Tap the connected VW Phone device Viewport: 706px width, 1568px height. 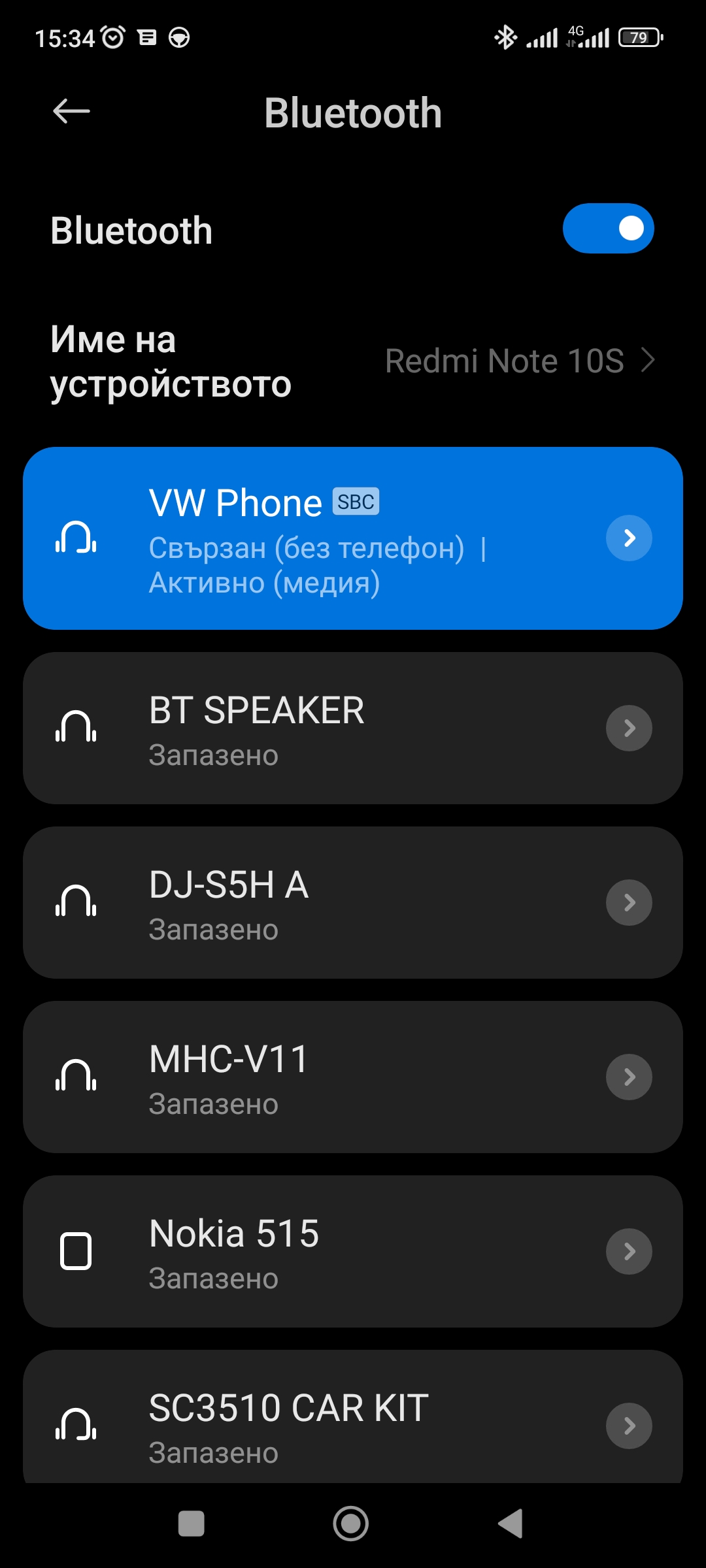point(307,539)
